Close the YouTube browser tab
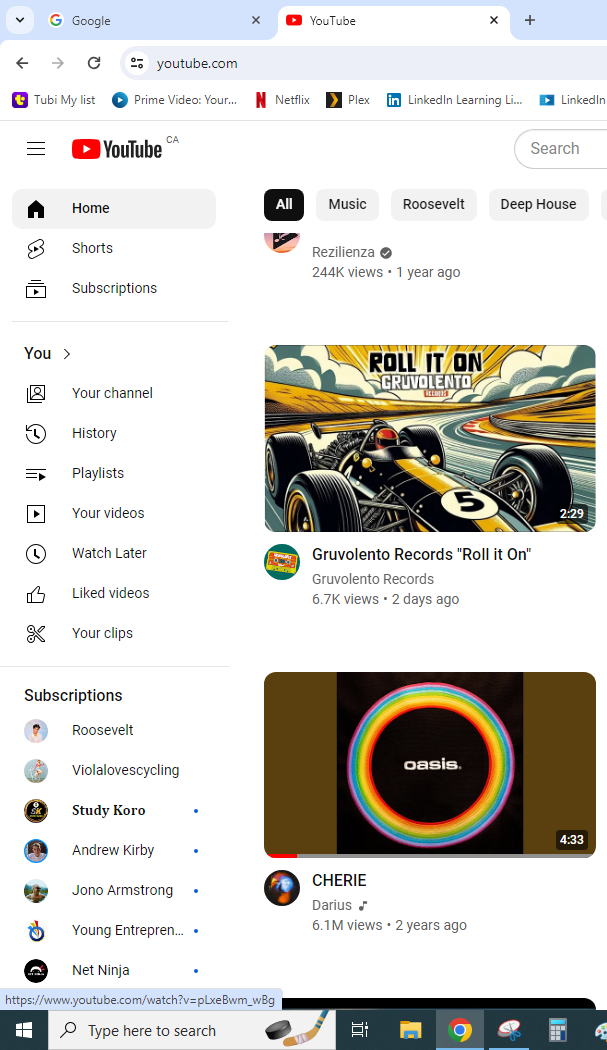The height and width of the screenshot is (1050, 607). tap(494, 20)
